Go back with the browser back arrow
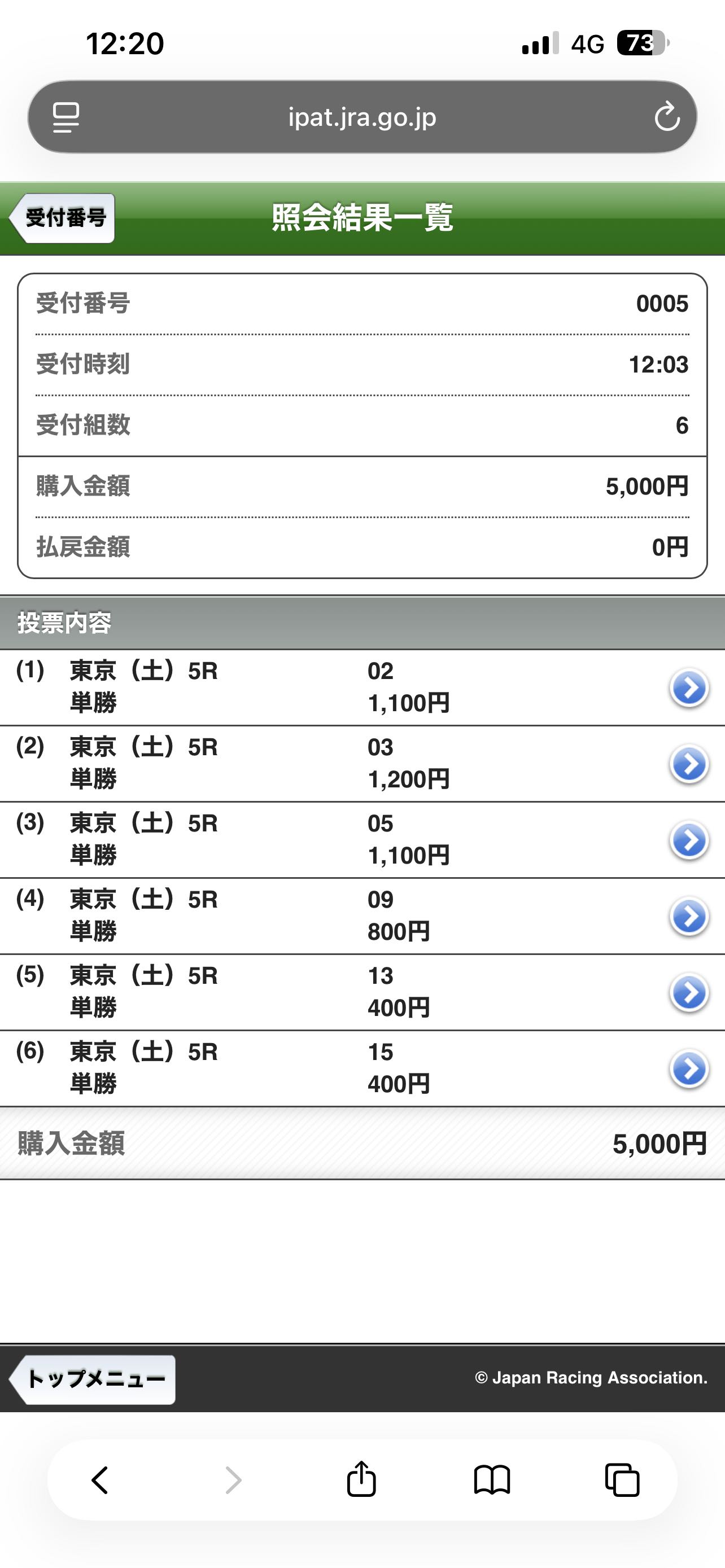The height and width of the screenshot is (1568, 725). coord(100,1480)
